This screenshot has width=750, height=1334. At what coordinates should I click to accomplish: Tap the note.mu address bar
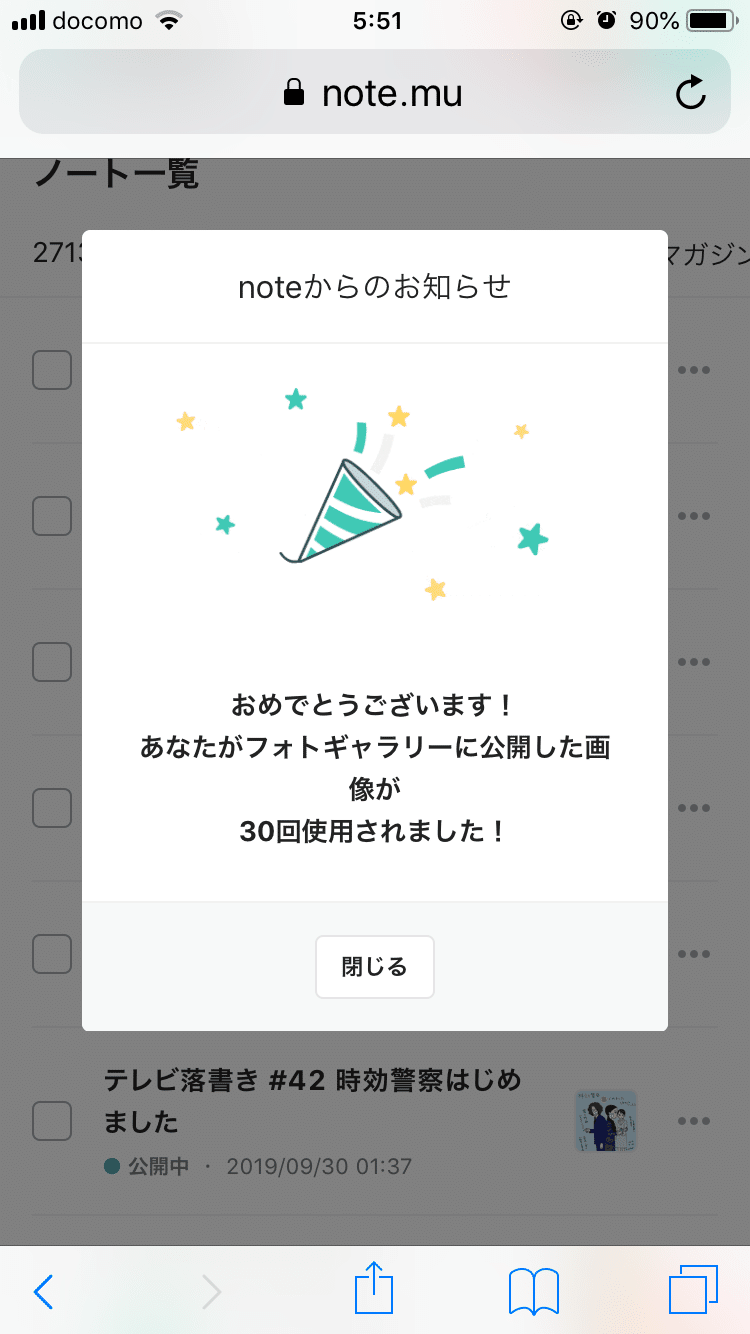coord(375,93)
